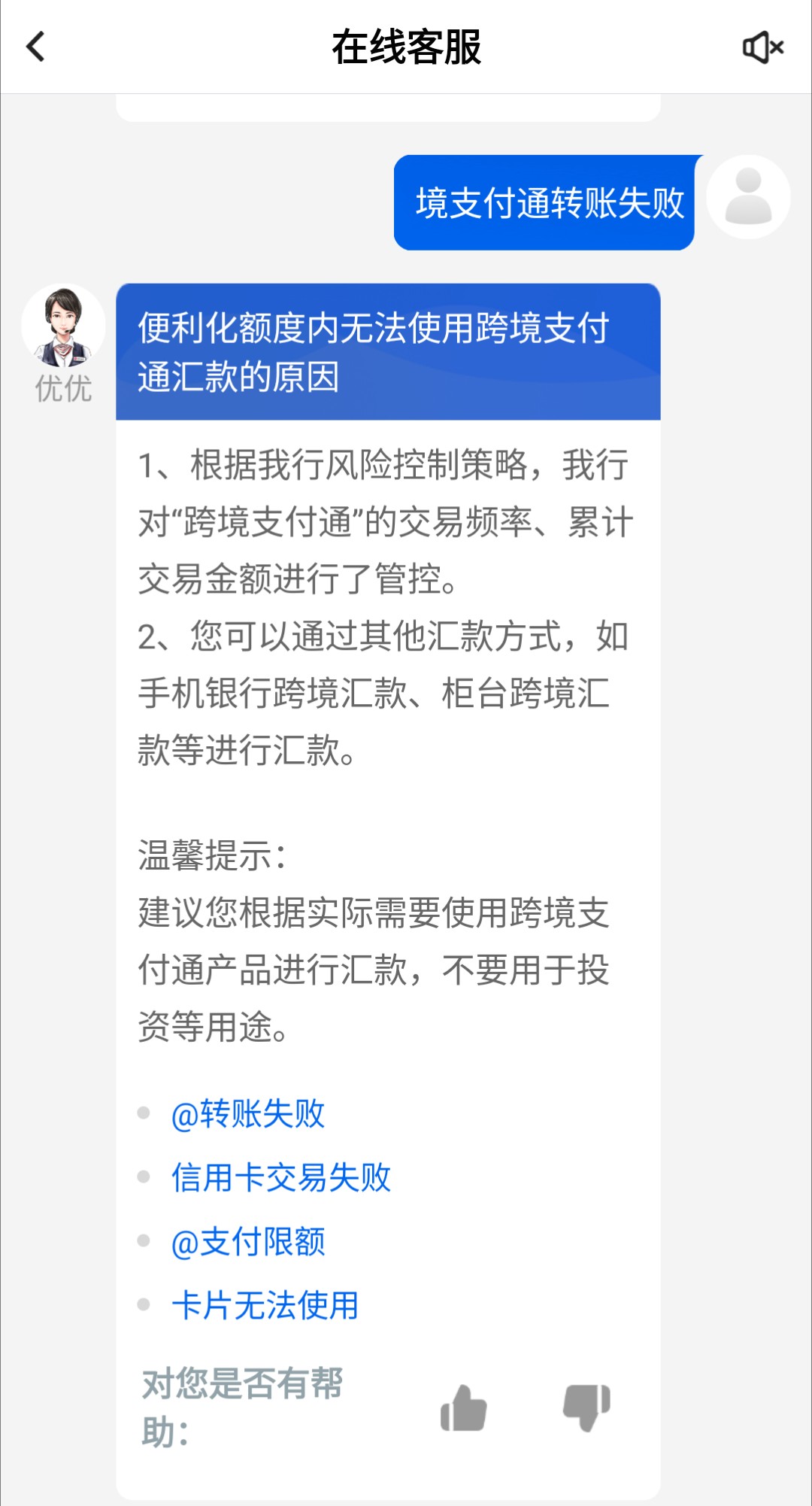Mark the answer helpful with thumbs up
This screenshot has height=1506, width=812.
click(x=463, y=1408)
